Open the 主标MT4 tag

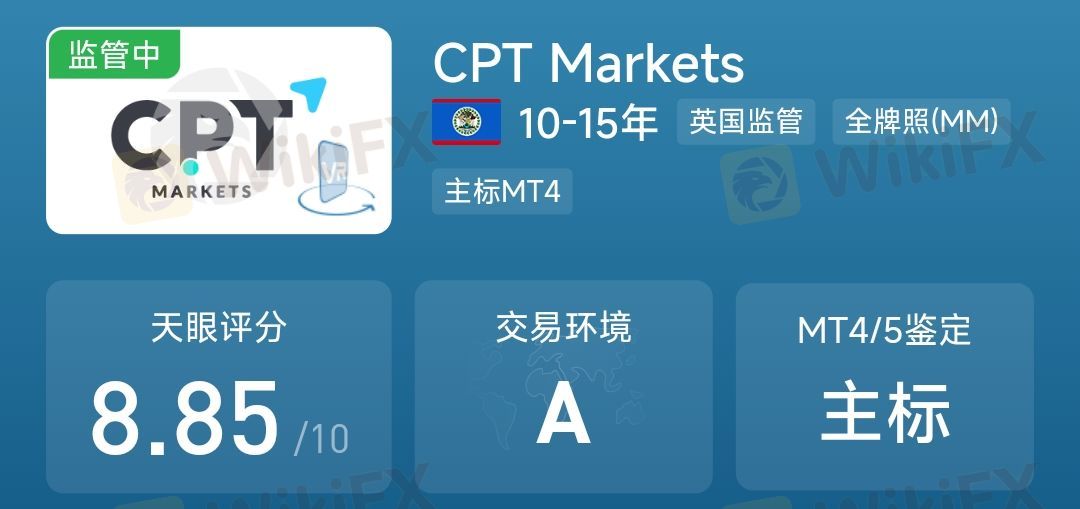click(502, 191)
